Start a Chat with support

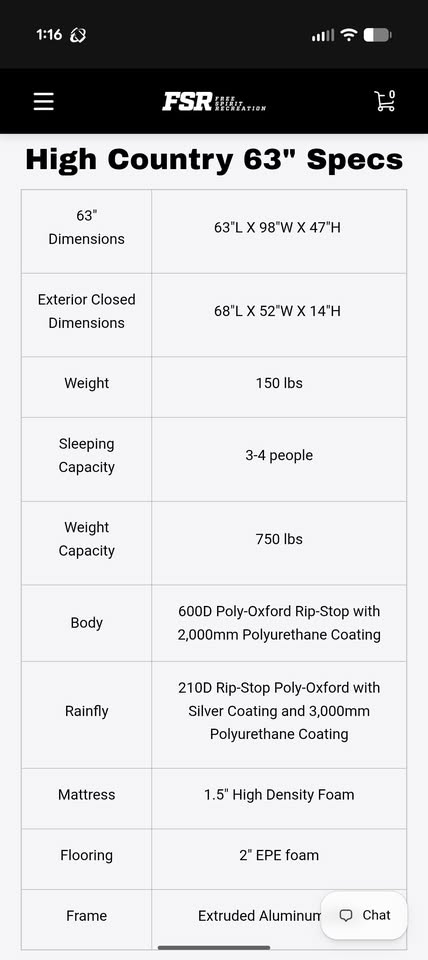[364, 915]
